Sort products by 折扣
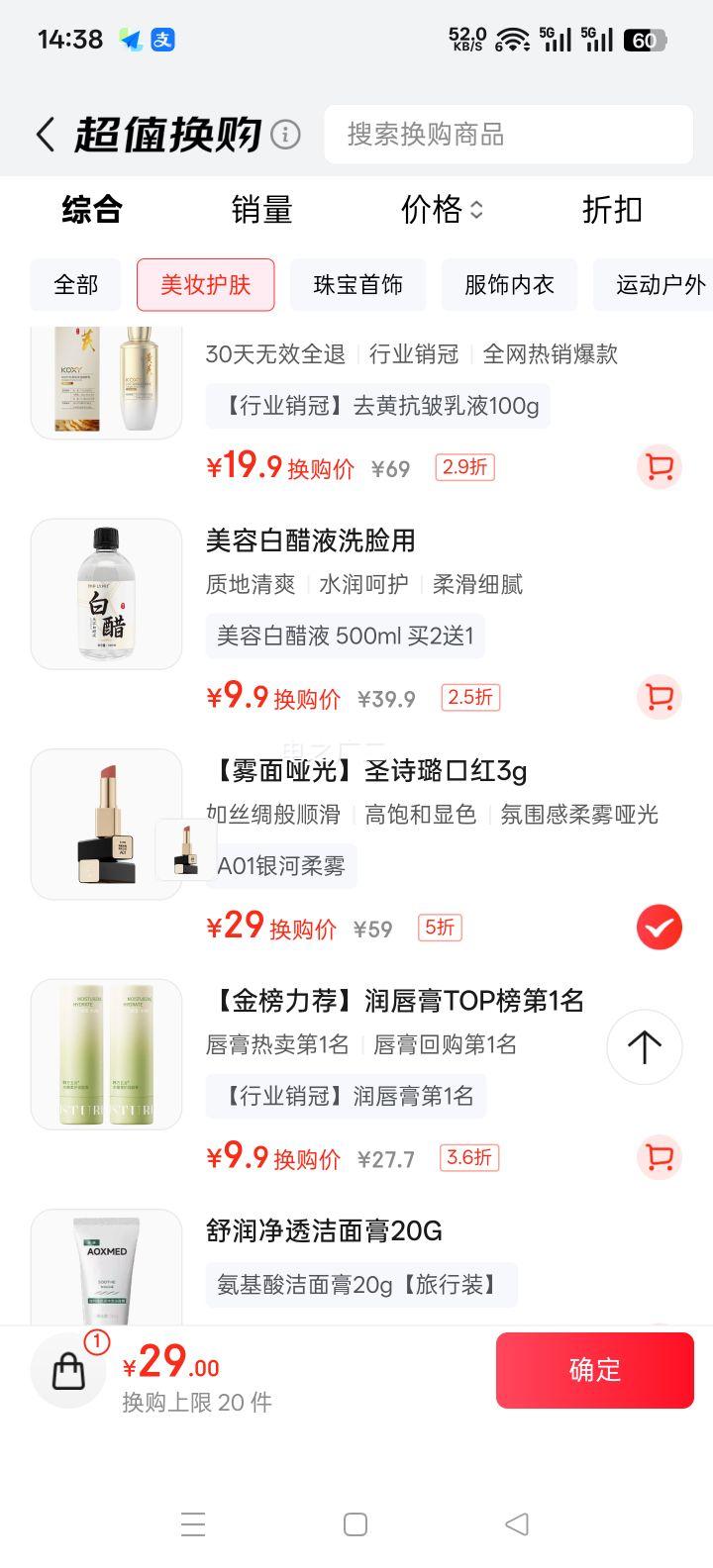Viewport: 713px width, 1568px height. pyautogui.click(x=612, y=210)
